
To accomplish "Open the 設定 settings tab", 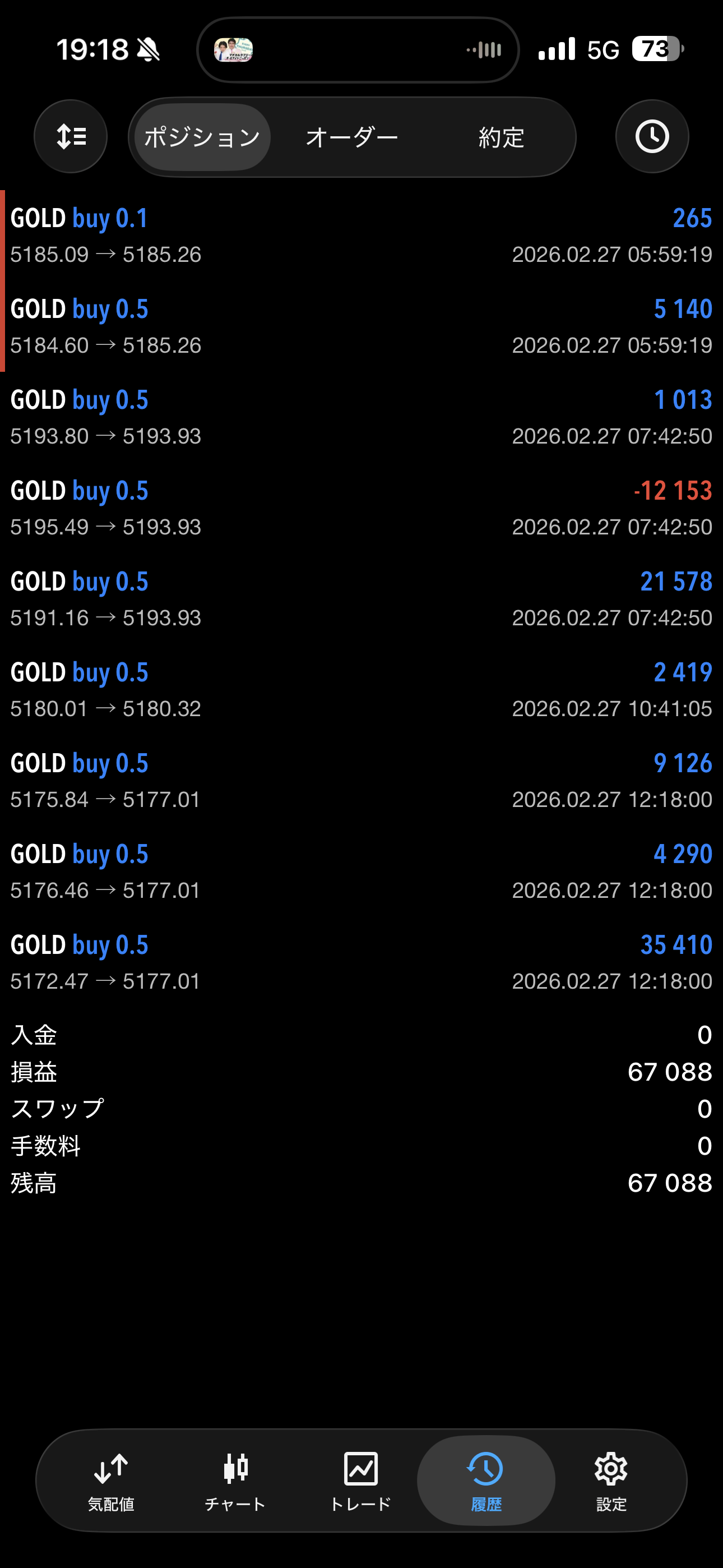I will click(x=611, y=1481).
